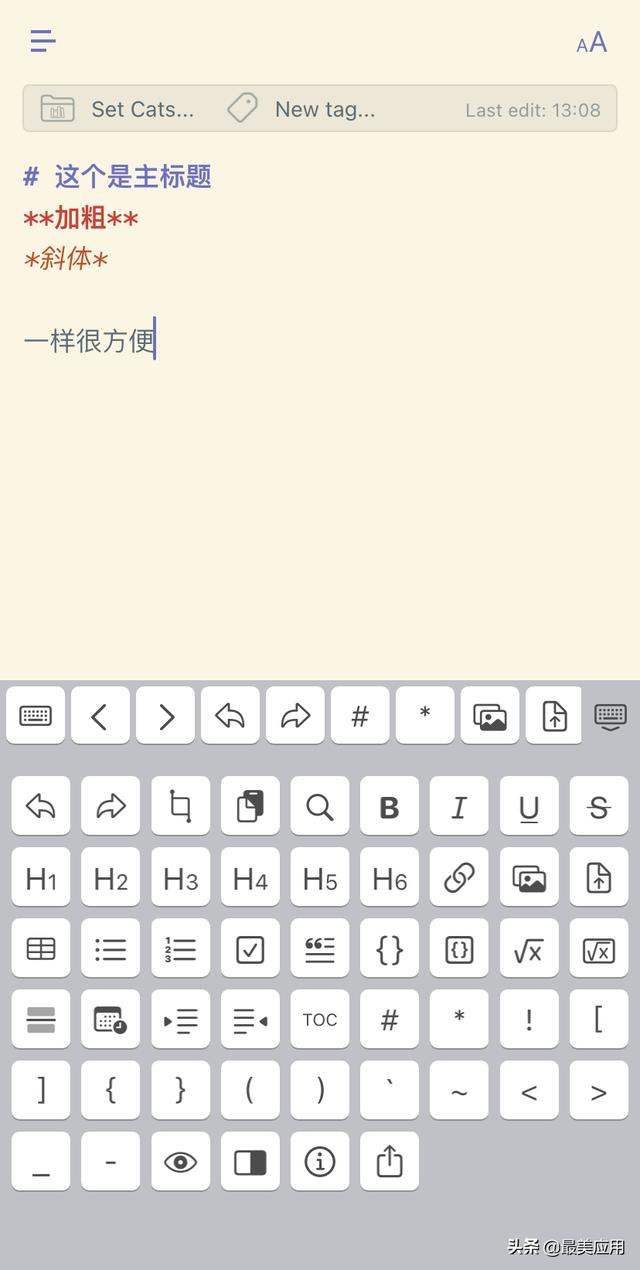Insert a checkbox task item

coord(250,949)
